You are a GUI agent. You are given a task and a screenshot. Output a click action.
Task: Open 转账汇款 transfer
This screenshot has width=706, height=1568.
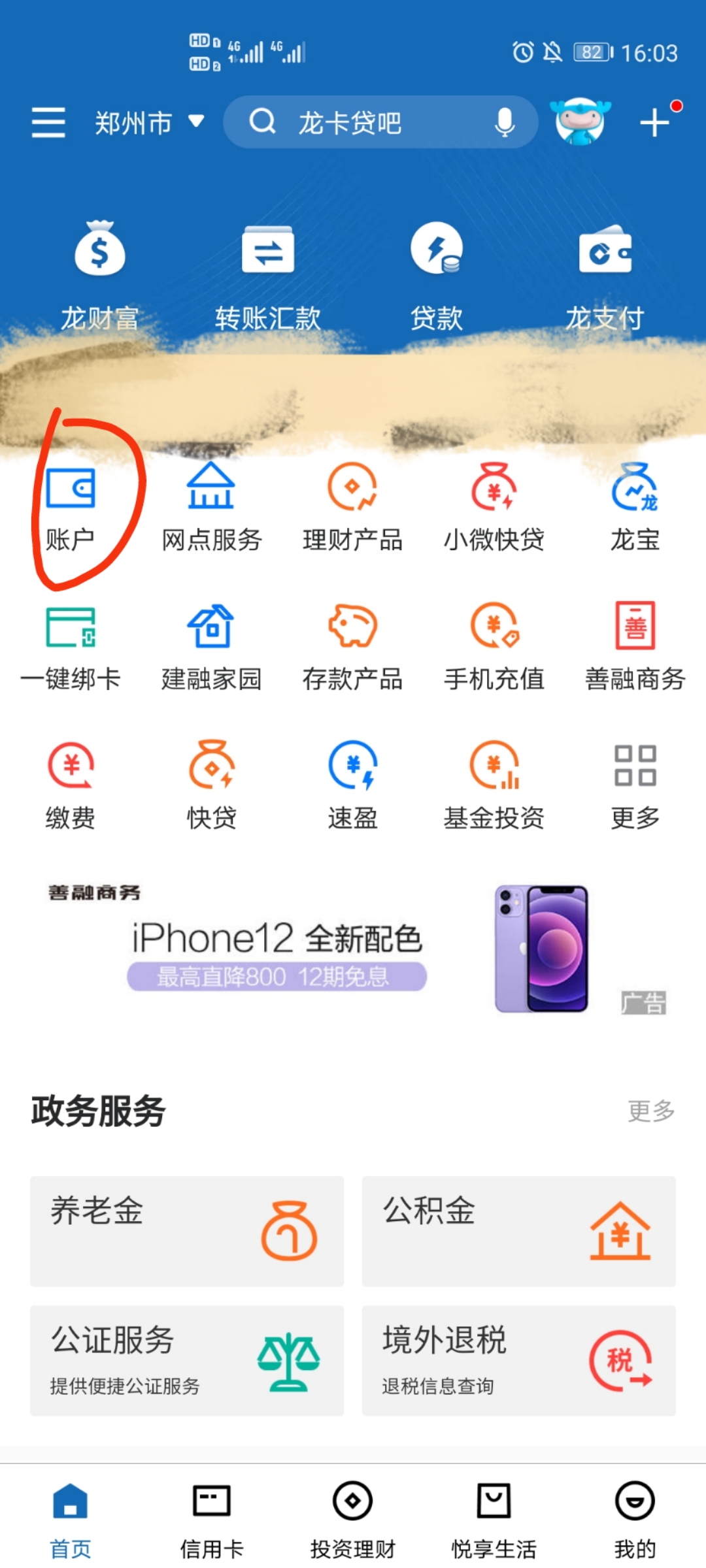point(268,276)
